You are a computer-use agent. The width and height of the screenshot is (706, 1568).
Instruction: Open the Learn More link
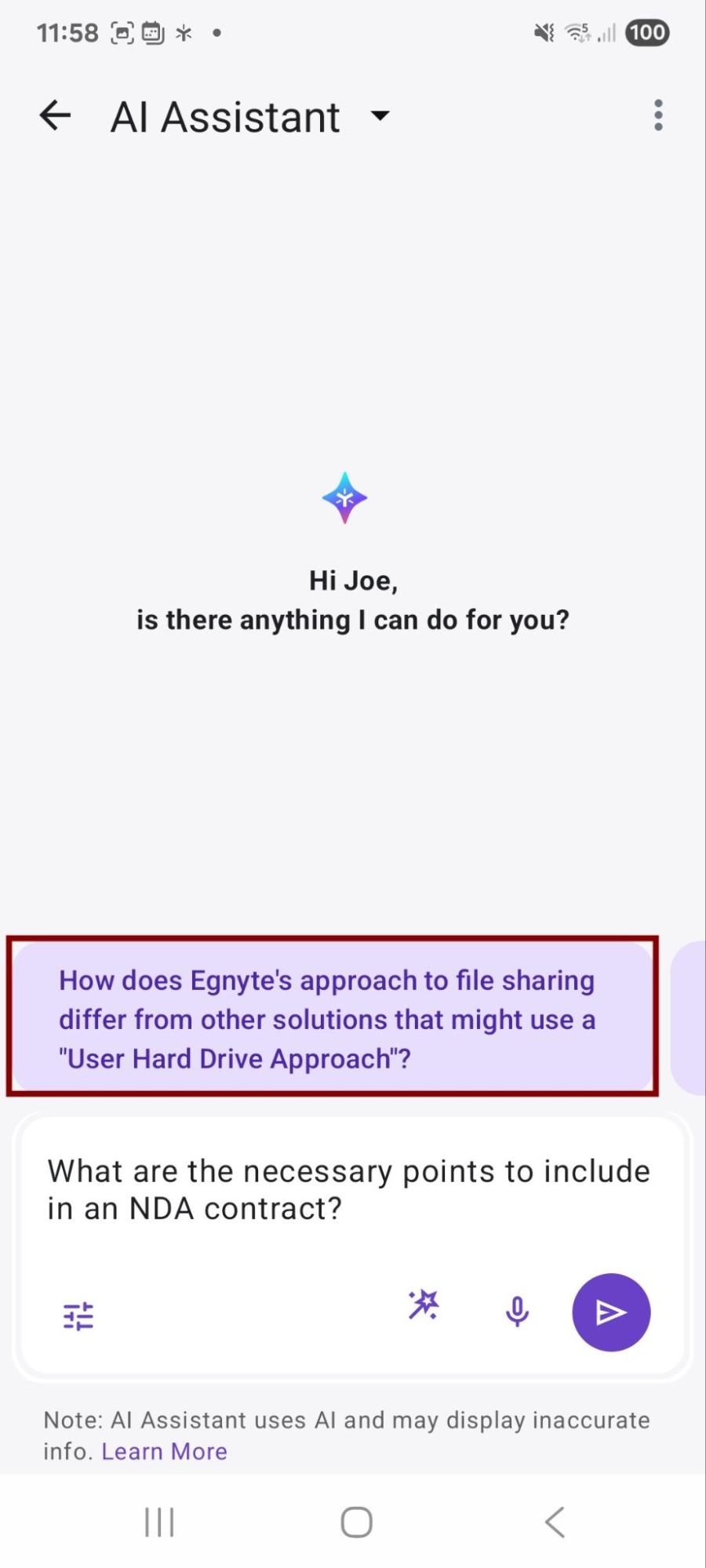(165, 1451)
